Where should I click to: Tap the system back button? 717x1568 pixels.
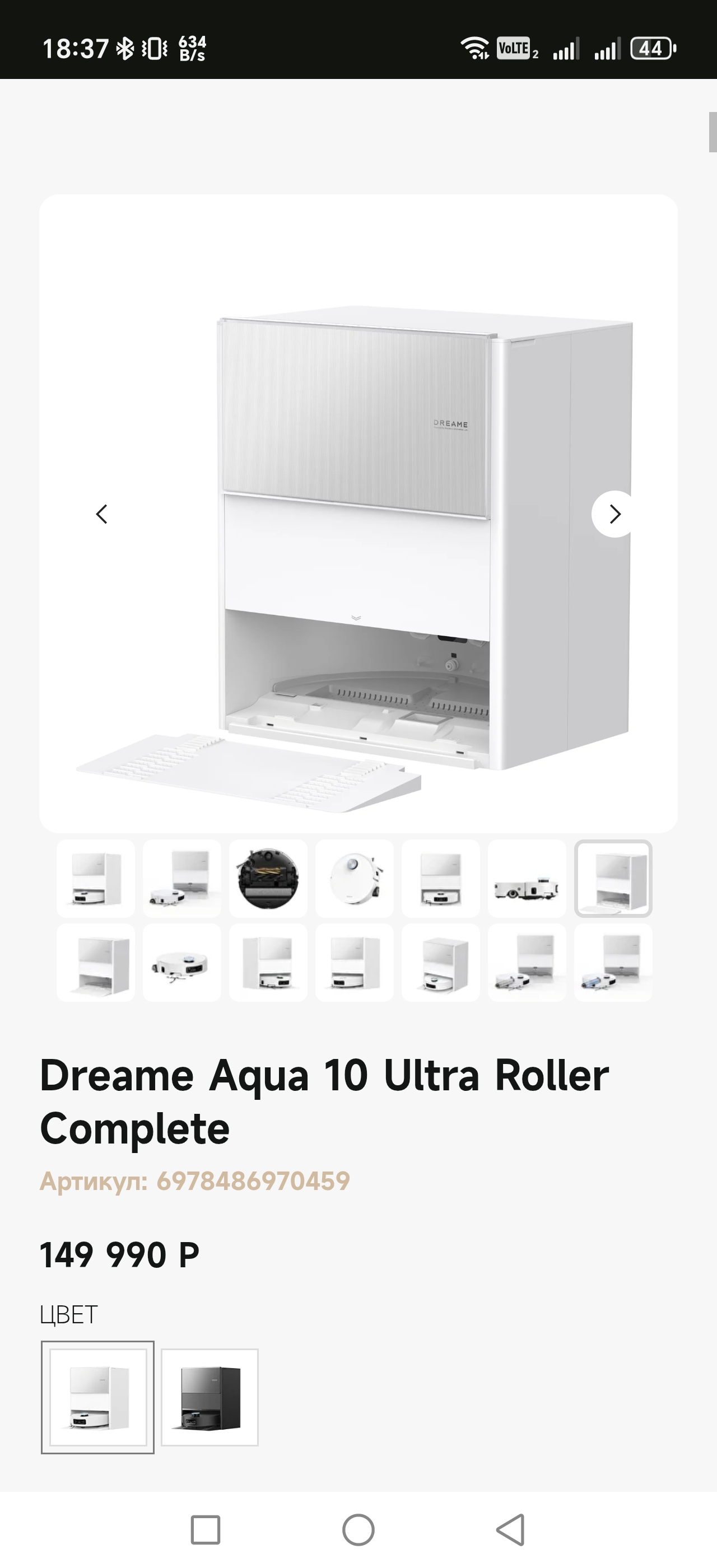coord(510,1530)
